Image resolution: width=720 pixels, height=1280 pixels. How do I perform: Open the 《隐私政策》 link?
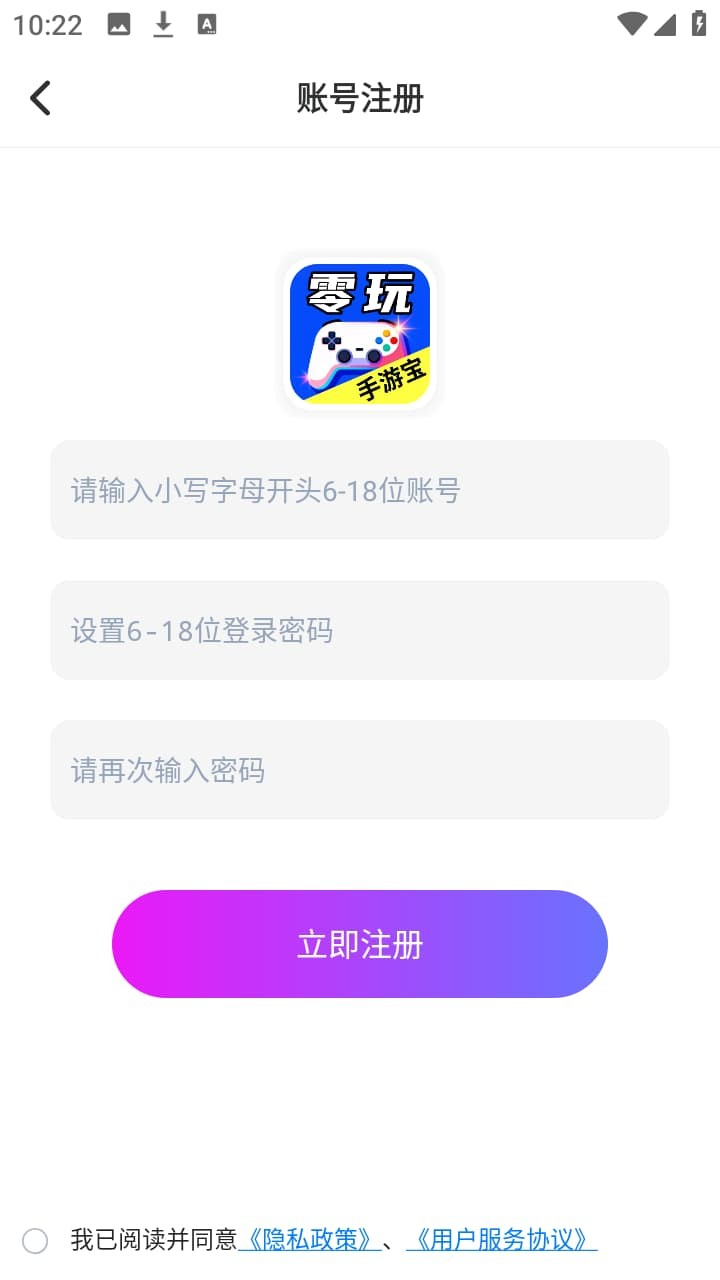tap(310, 1240)
